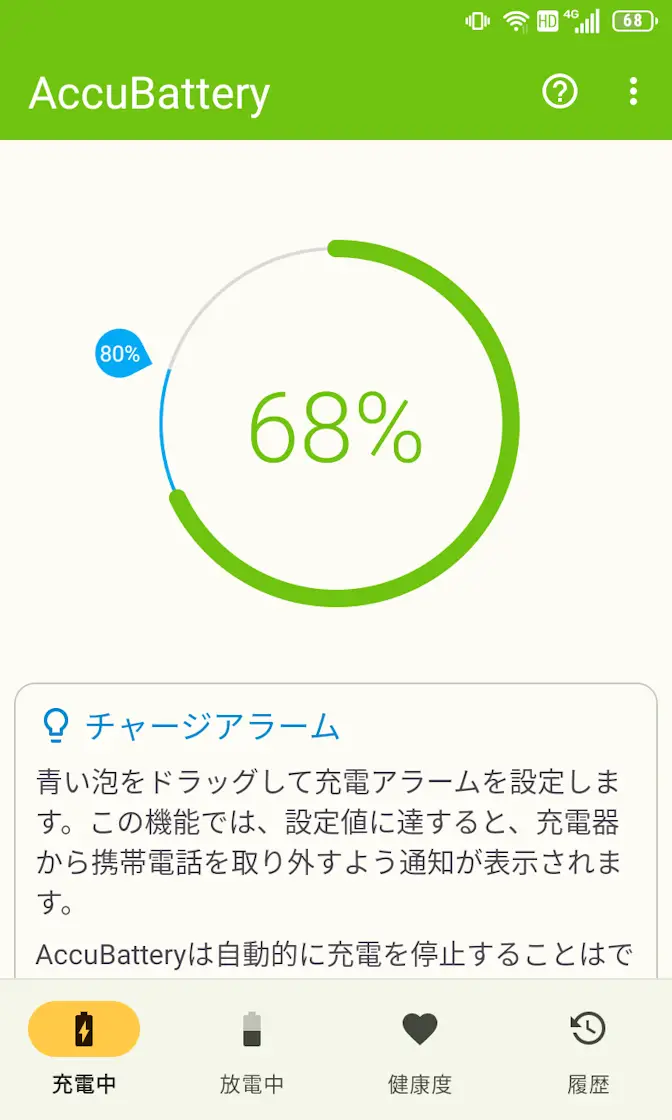Tap the 80% charge alarm bubble
This screenshot has width=672, height=1120.
point(120,354)
